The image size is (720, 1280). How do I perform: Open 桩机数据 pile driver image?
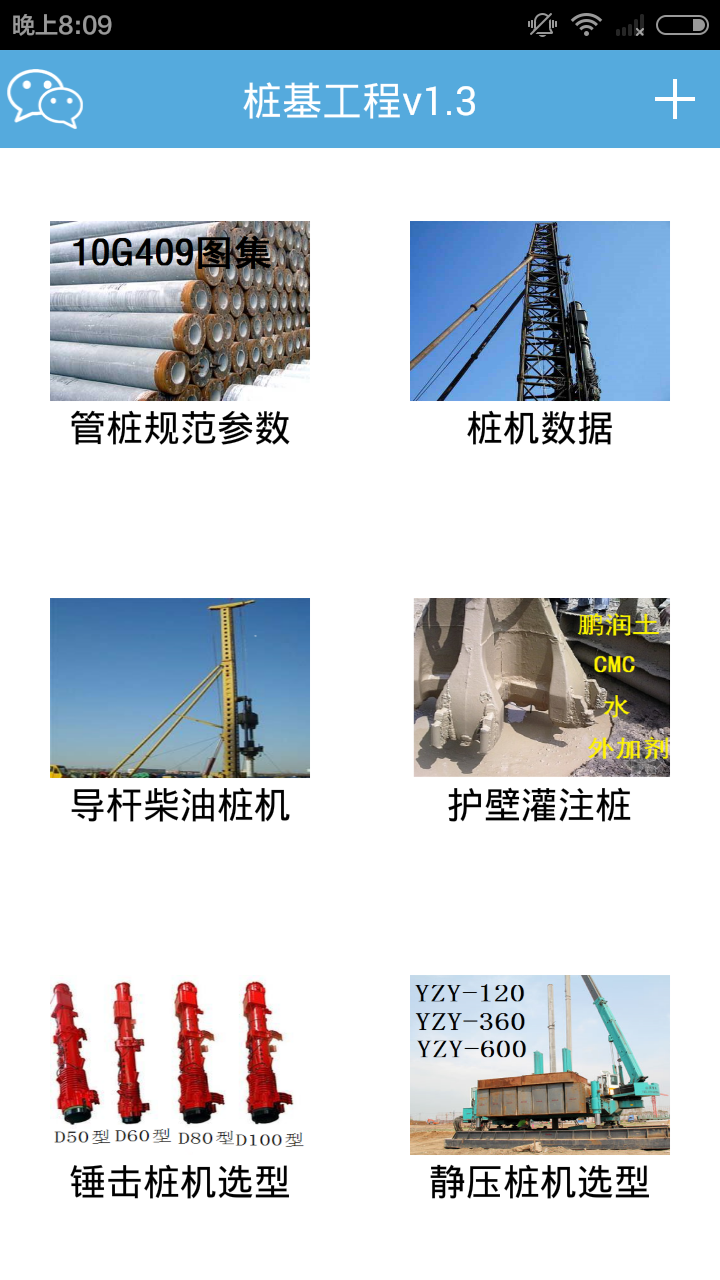click(539, 310)
